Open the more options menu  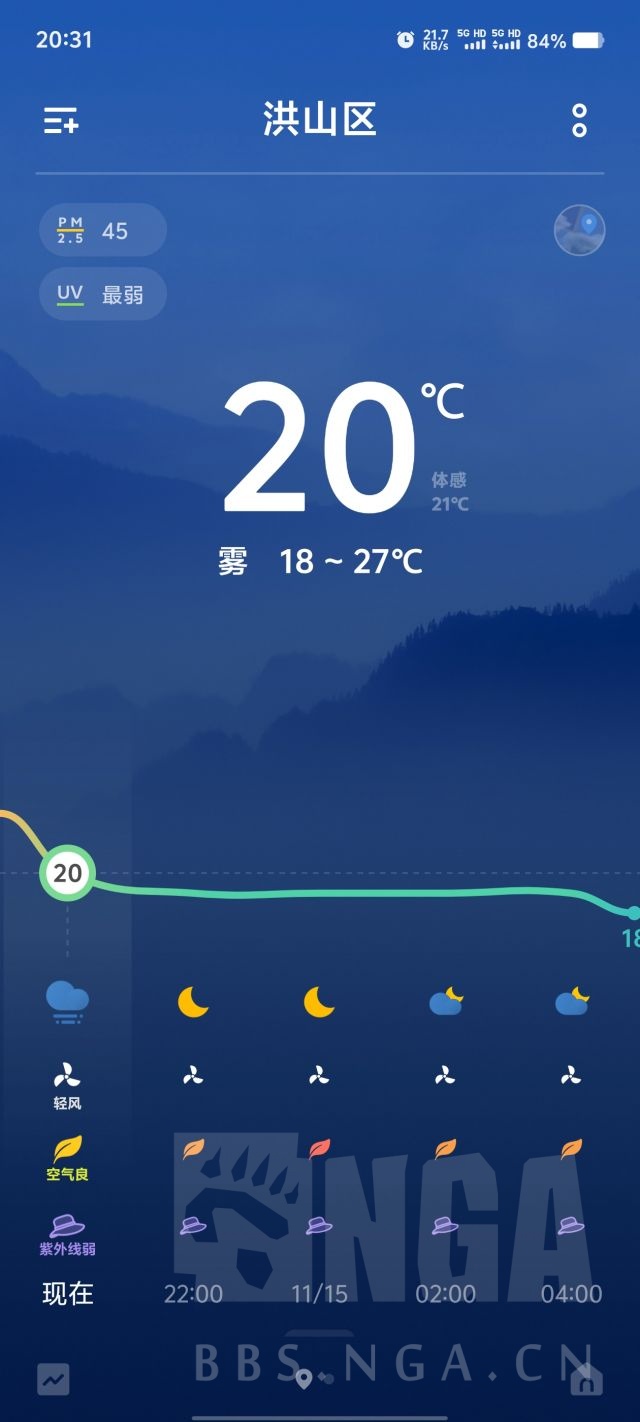pos(579,121)
